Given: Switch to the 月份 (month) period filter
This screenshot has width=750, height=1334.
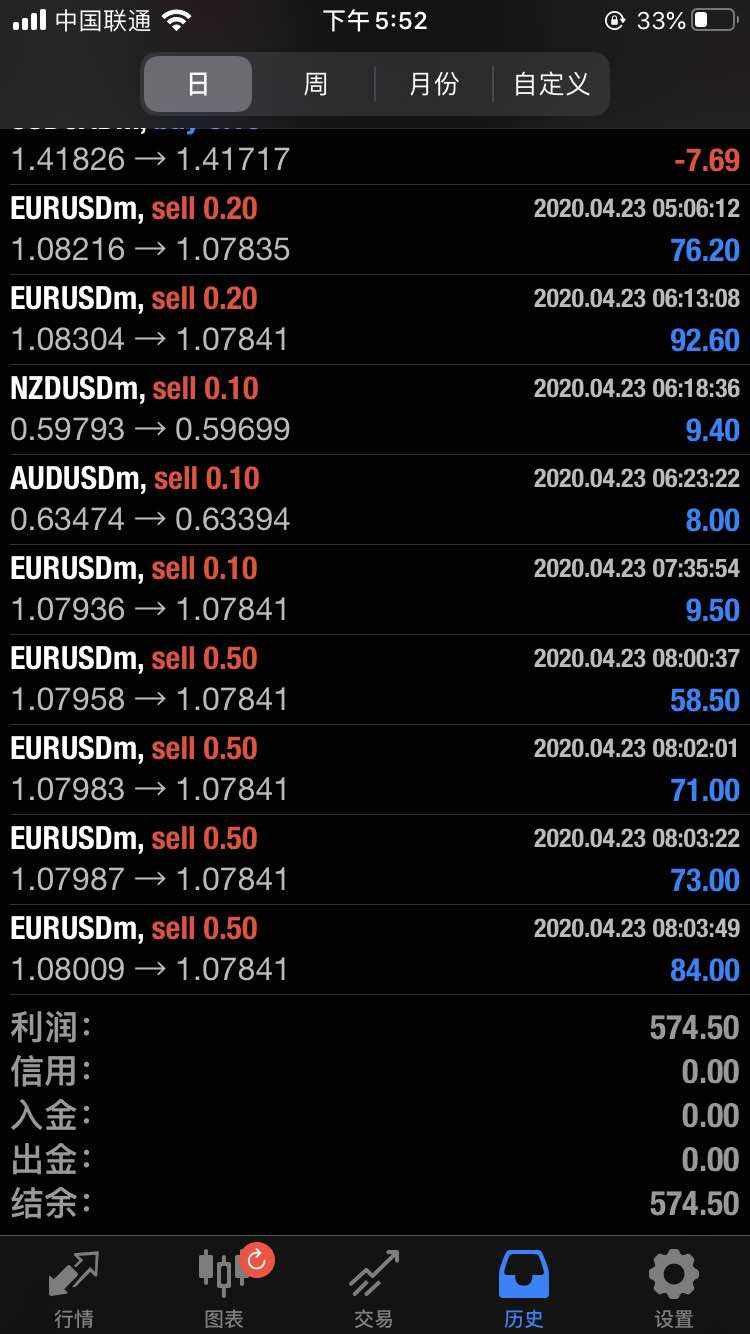Looking at the screenshot, I should (433, 84).
